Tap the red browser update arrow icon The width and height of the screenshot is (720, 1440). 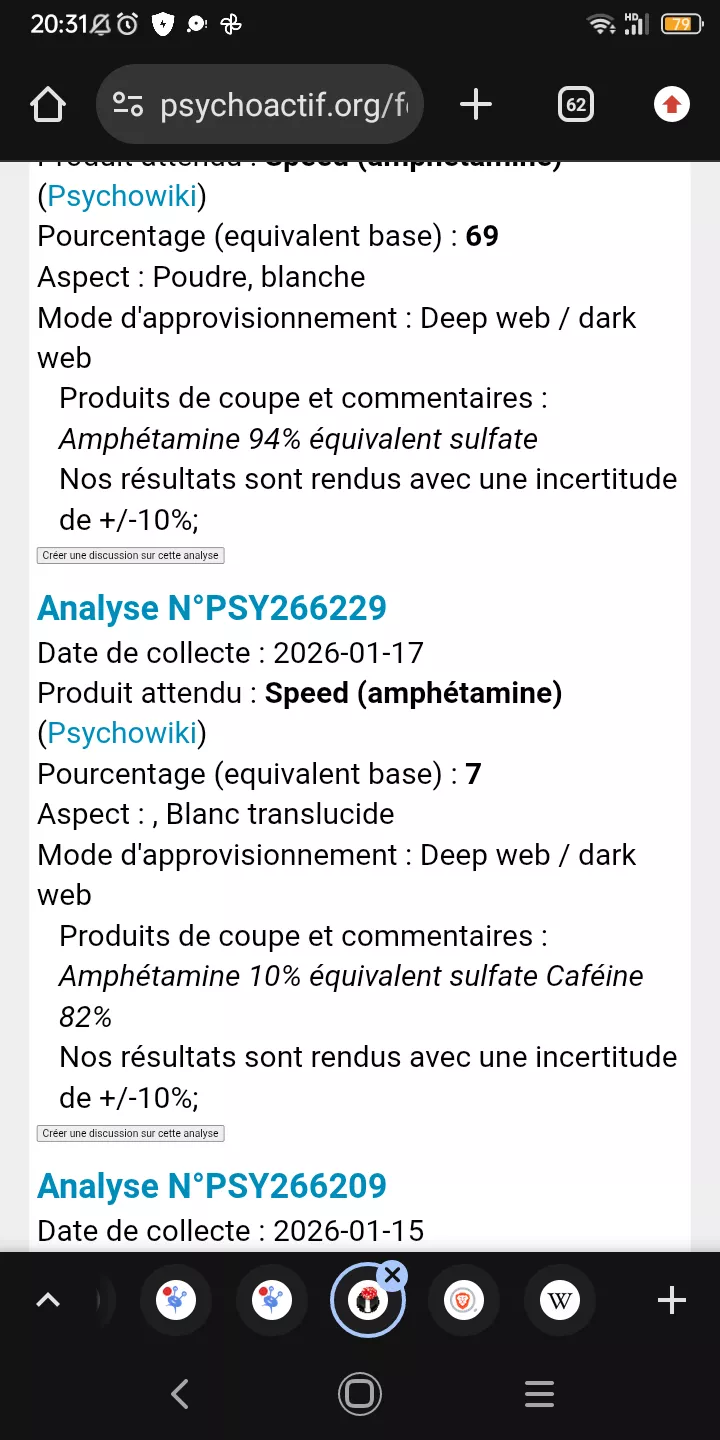pyautogui.click(x=671, y=103)
